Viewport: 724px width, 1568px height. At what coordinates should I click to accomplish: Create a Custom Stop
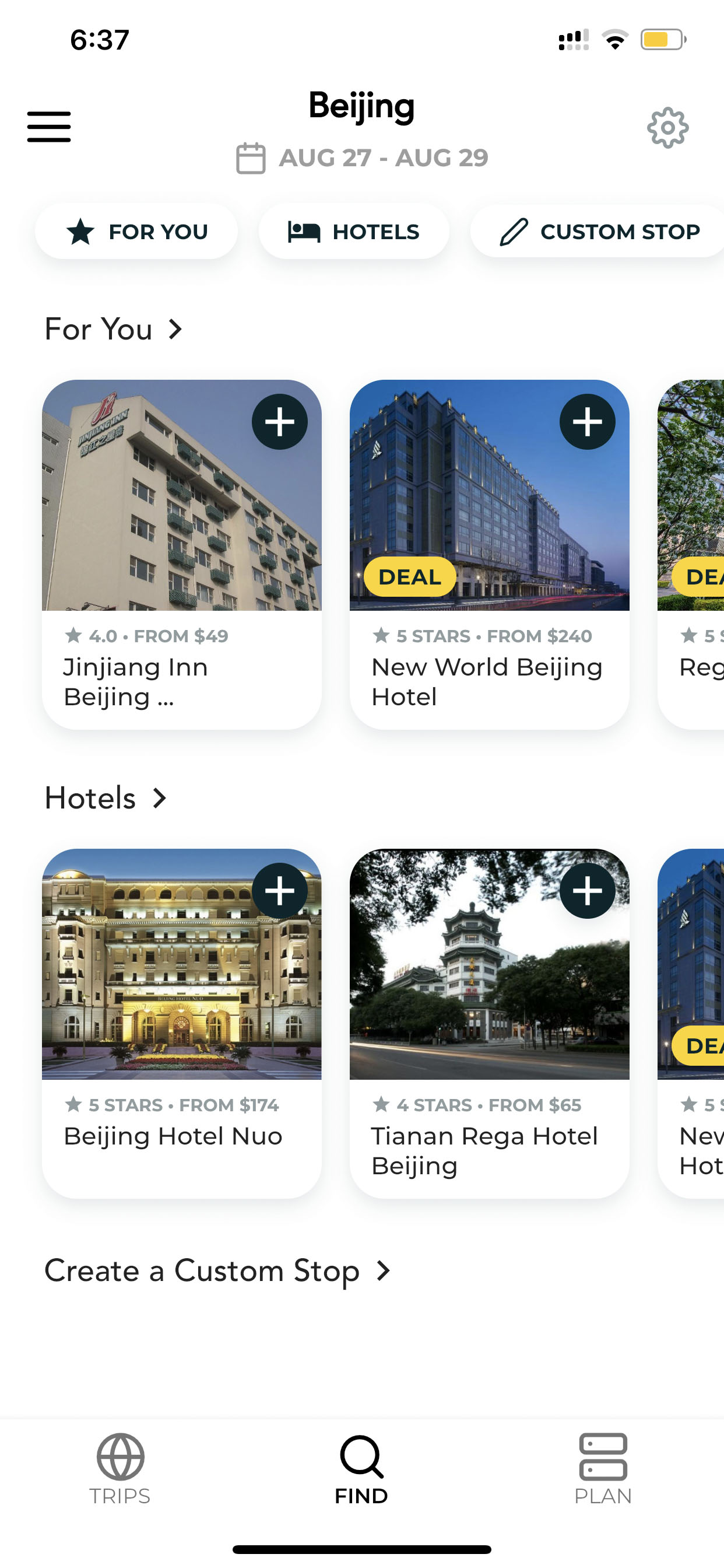(x=217, y=1271)
